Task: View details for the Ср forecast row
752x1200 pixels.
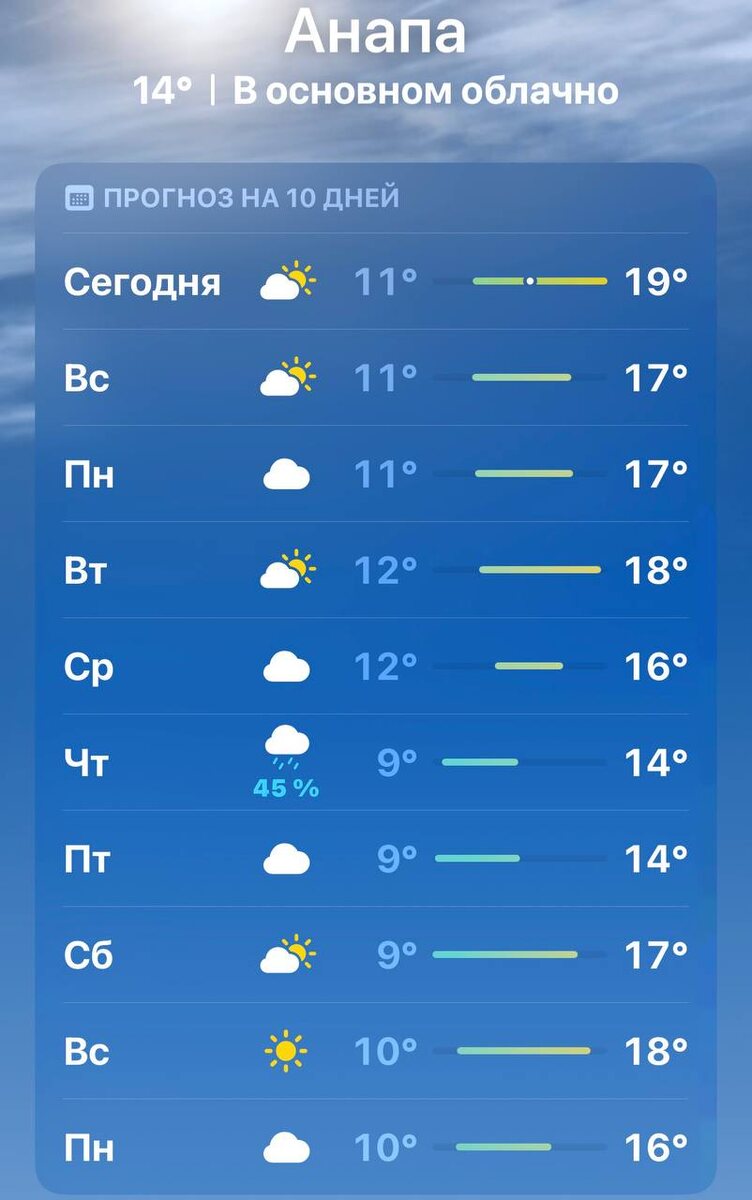Action: click(376, 666)
